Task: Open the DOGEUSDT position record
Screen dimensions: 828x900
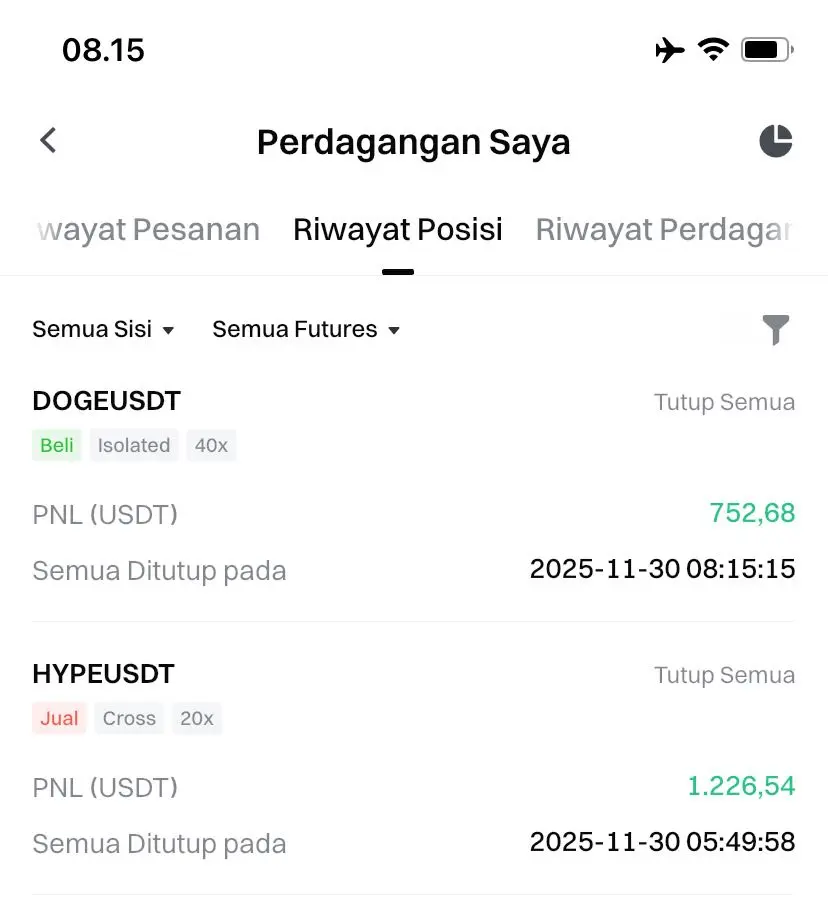Action: tap(107, 402)
